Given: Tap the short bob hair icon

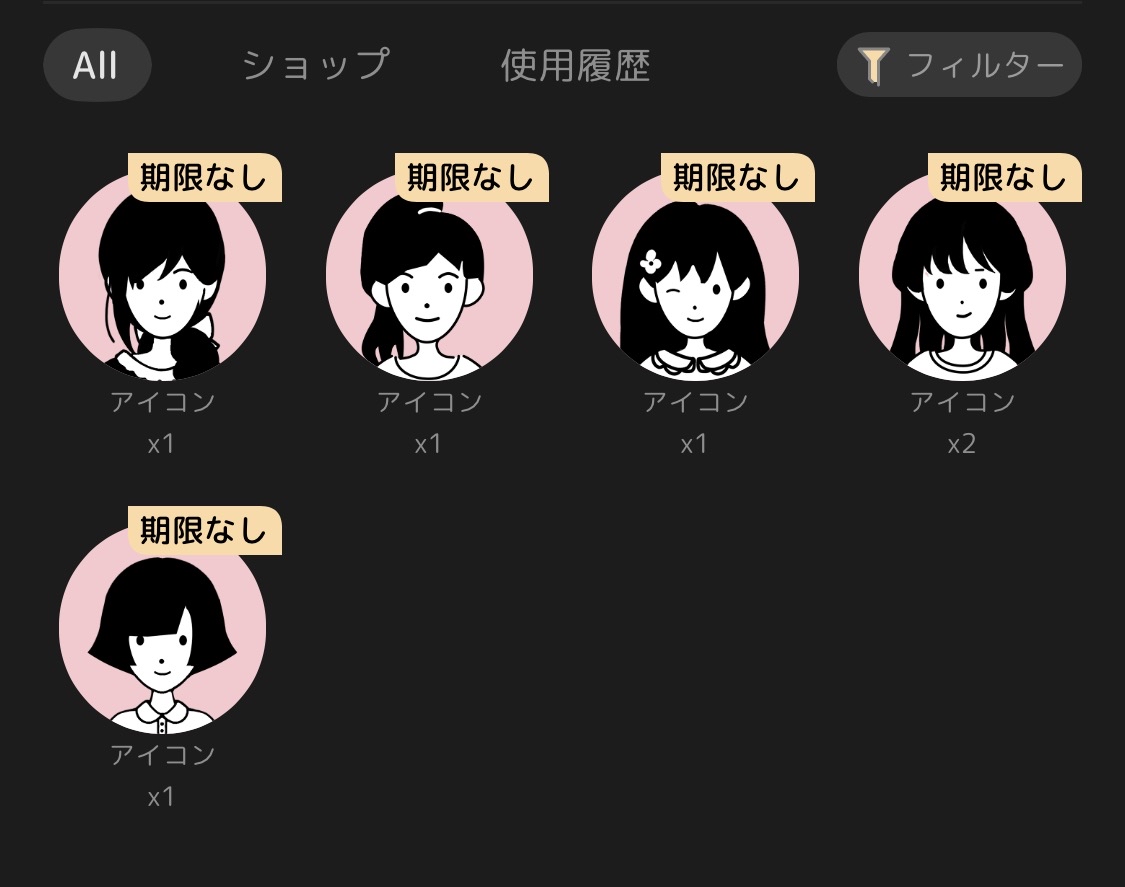Looking at the screenshot, I should coord(163,630).
